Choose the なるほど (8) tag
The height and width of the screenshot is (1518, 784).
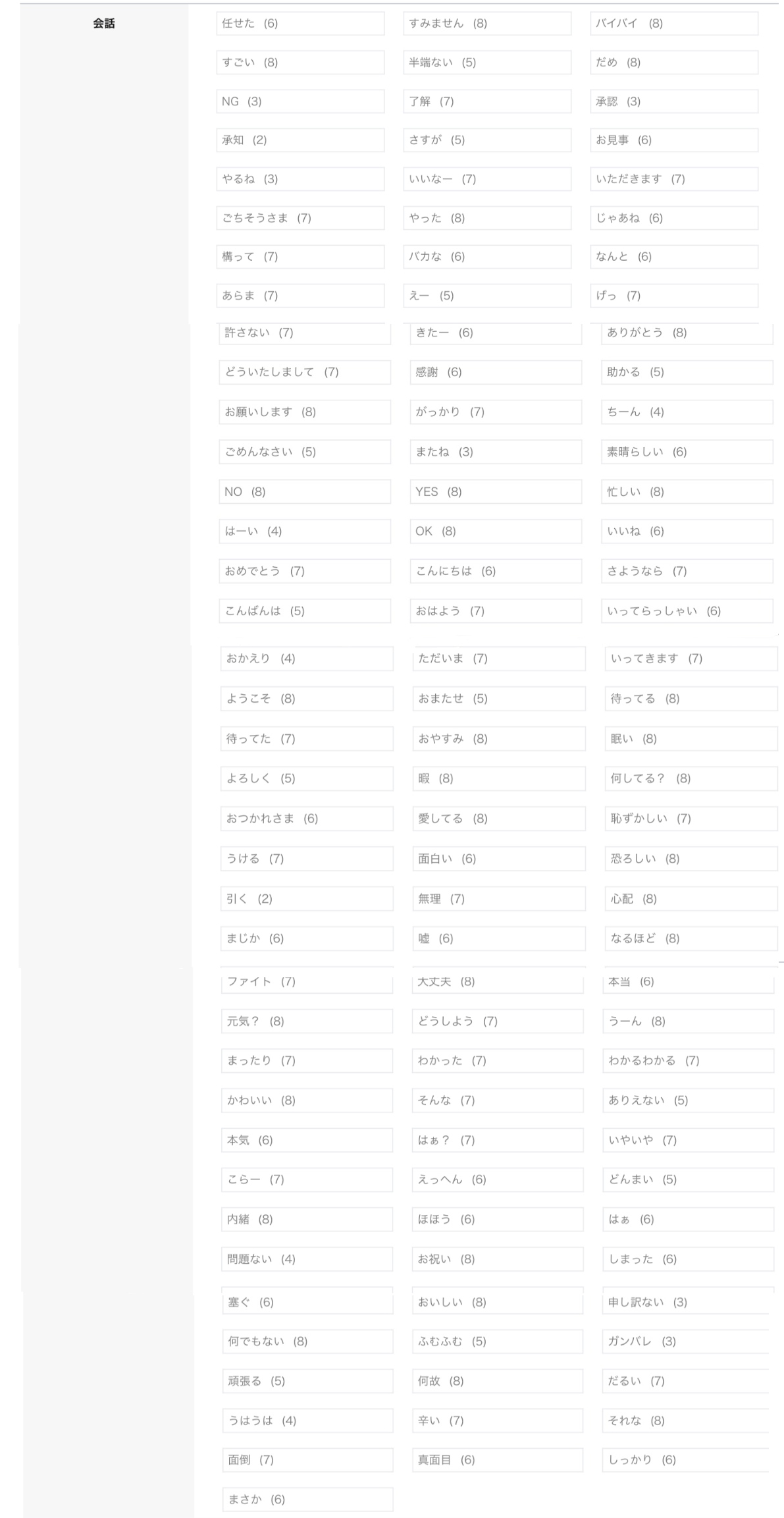pyautogui.click(x=691, y=938)
